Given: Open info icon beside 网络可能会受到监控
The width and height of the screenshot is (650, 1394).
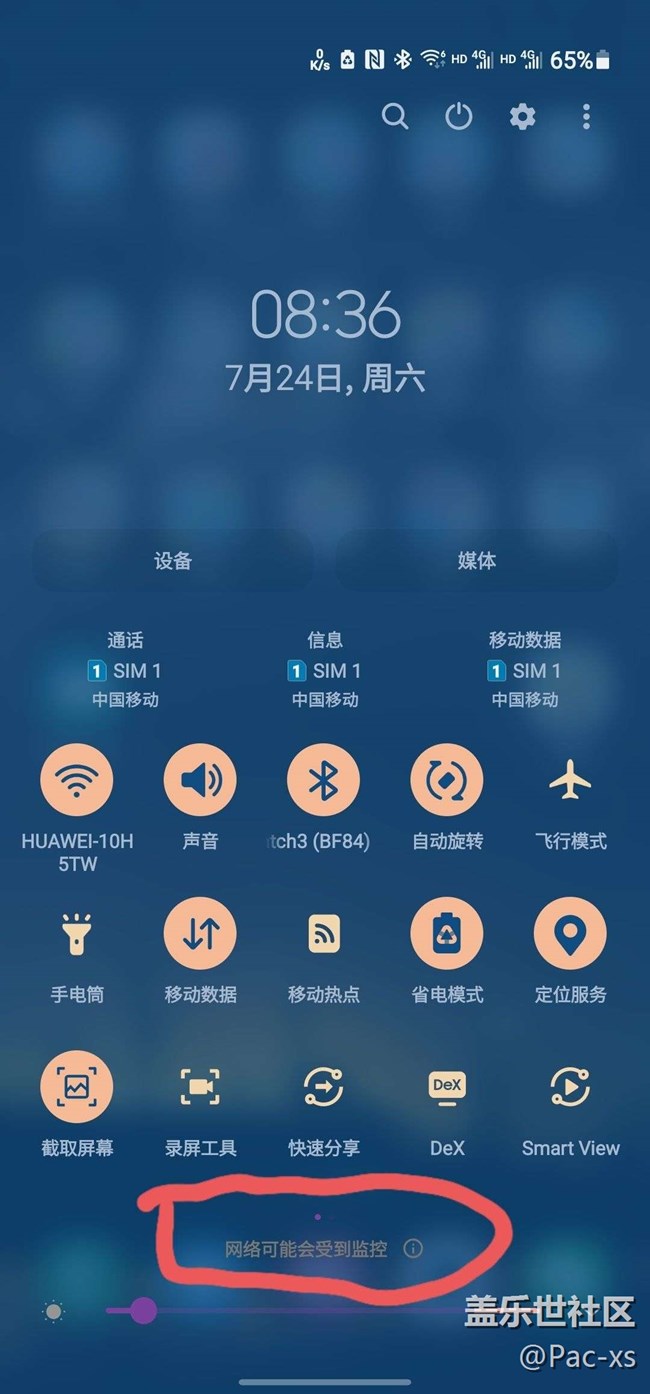Looking at the screenshot, I should [x=413, y=1248].
